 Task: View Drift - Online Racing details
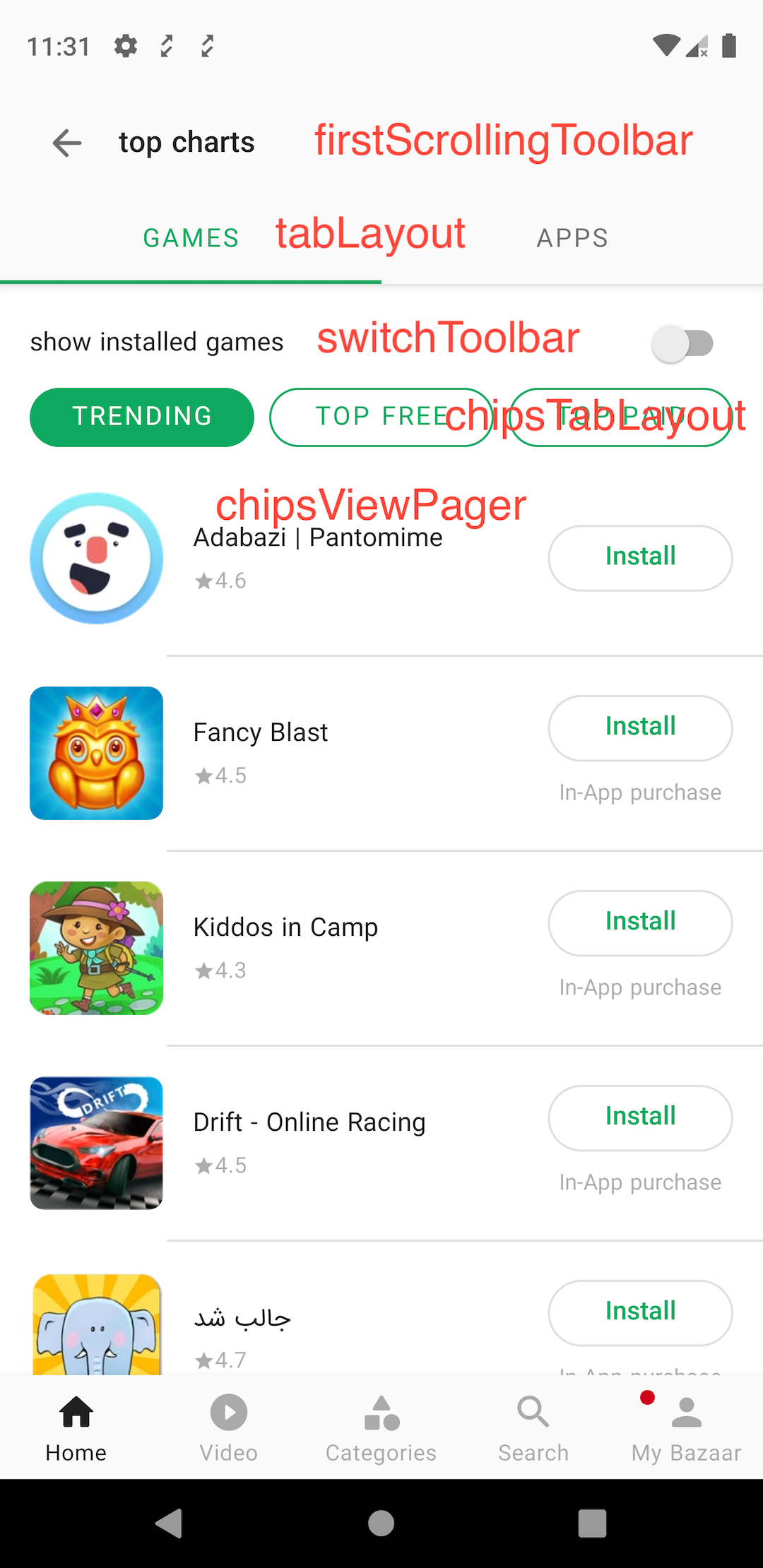(309, 1123)
